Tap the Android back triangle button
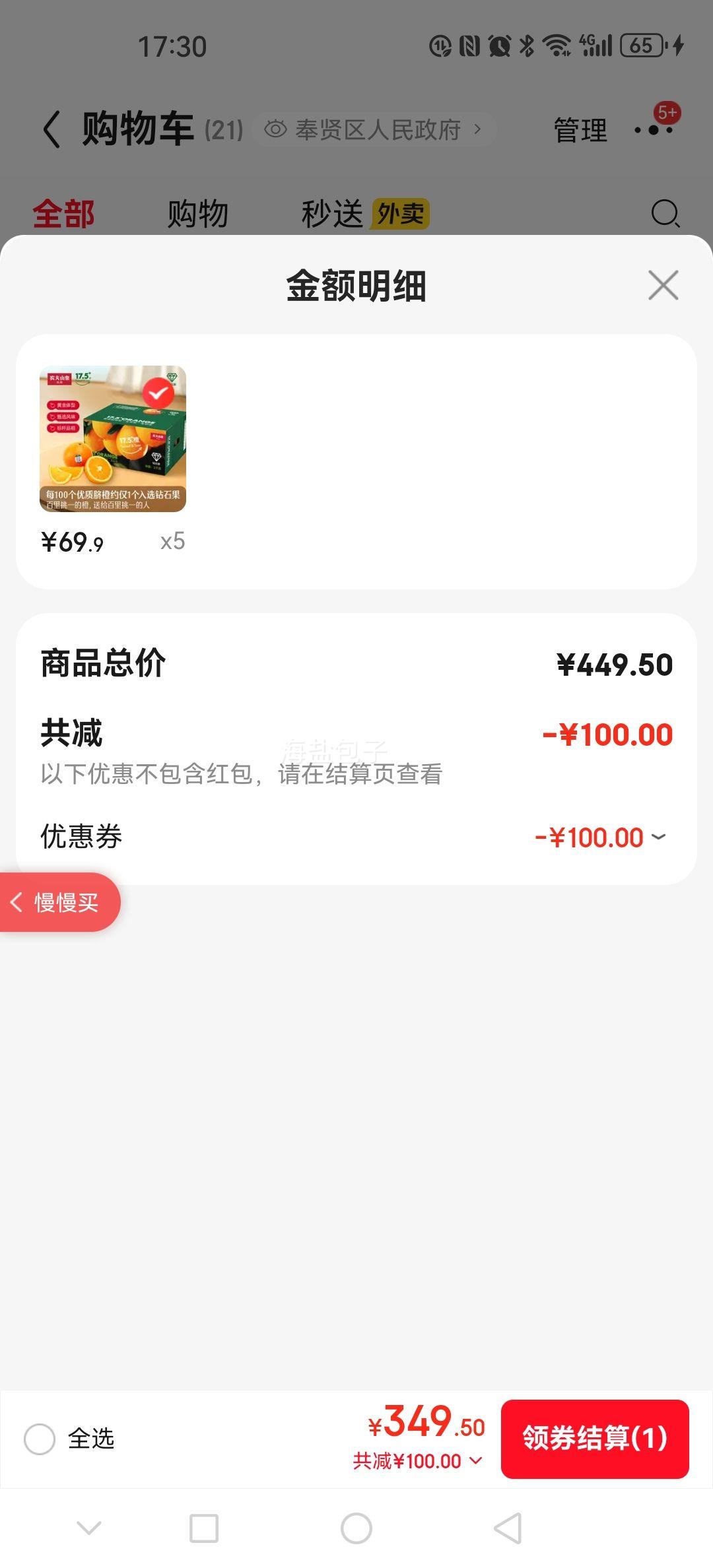This screenshot has height=1568, width=713. pyautogui.click(x=506, y=1526)
